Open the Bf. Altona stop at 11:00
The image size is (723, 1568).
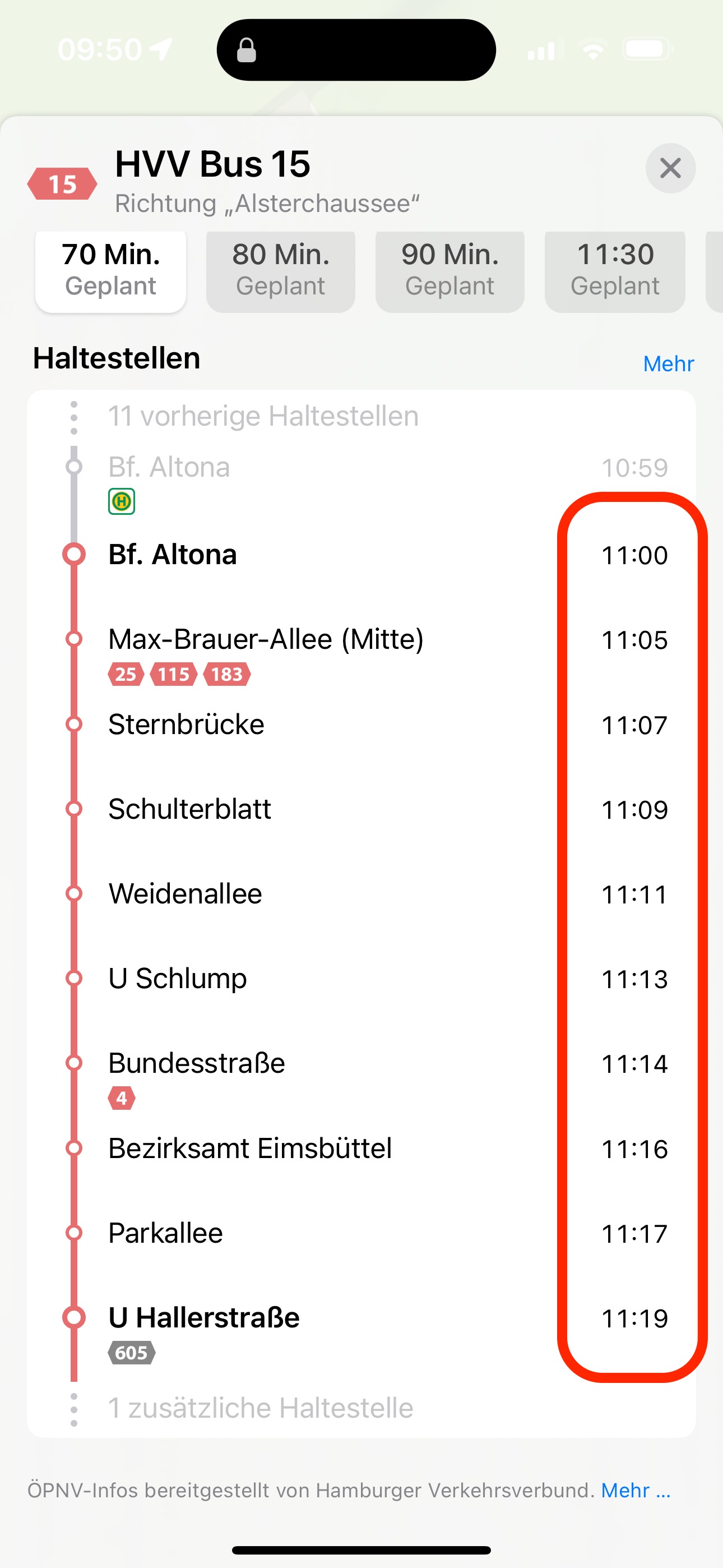[x=173, y=555]
